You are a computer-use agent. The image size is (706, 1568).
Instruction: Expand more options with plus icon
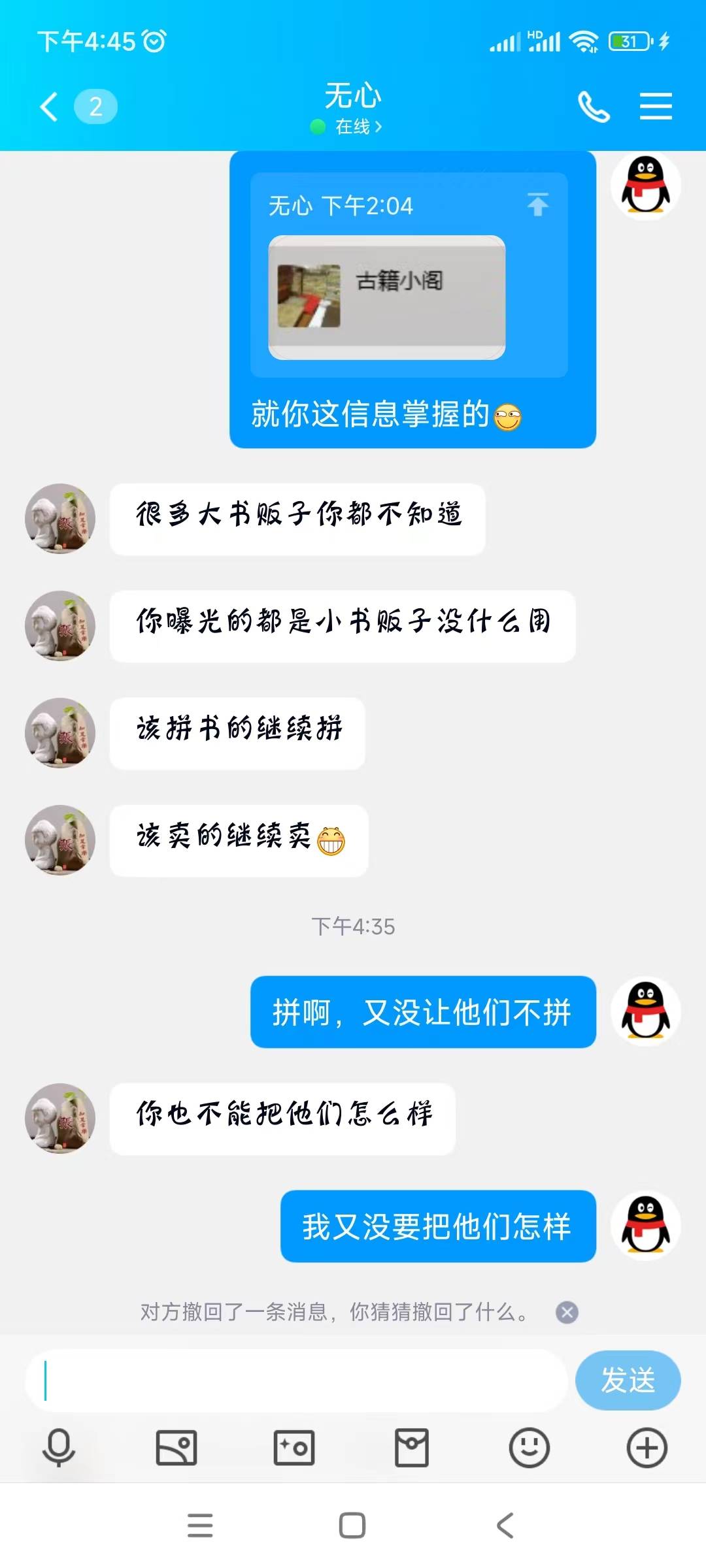point(647,1448)
